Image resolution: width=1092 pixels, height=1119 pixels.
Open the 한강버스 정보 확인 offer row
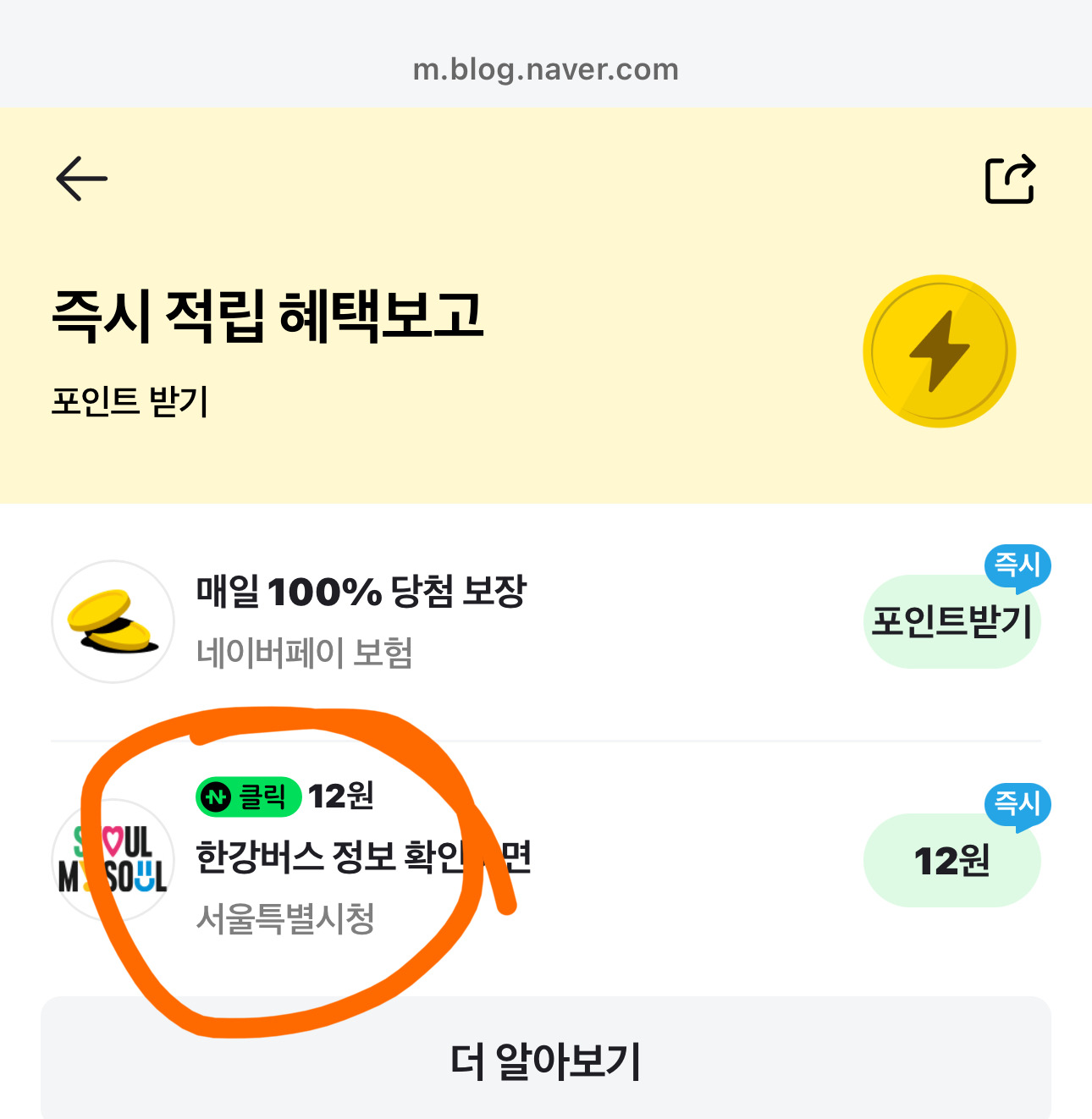pyautogui.click(x=546, y=860)
